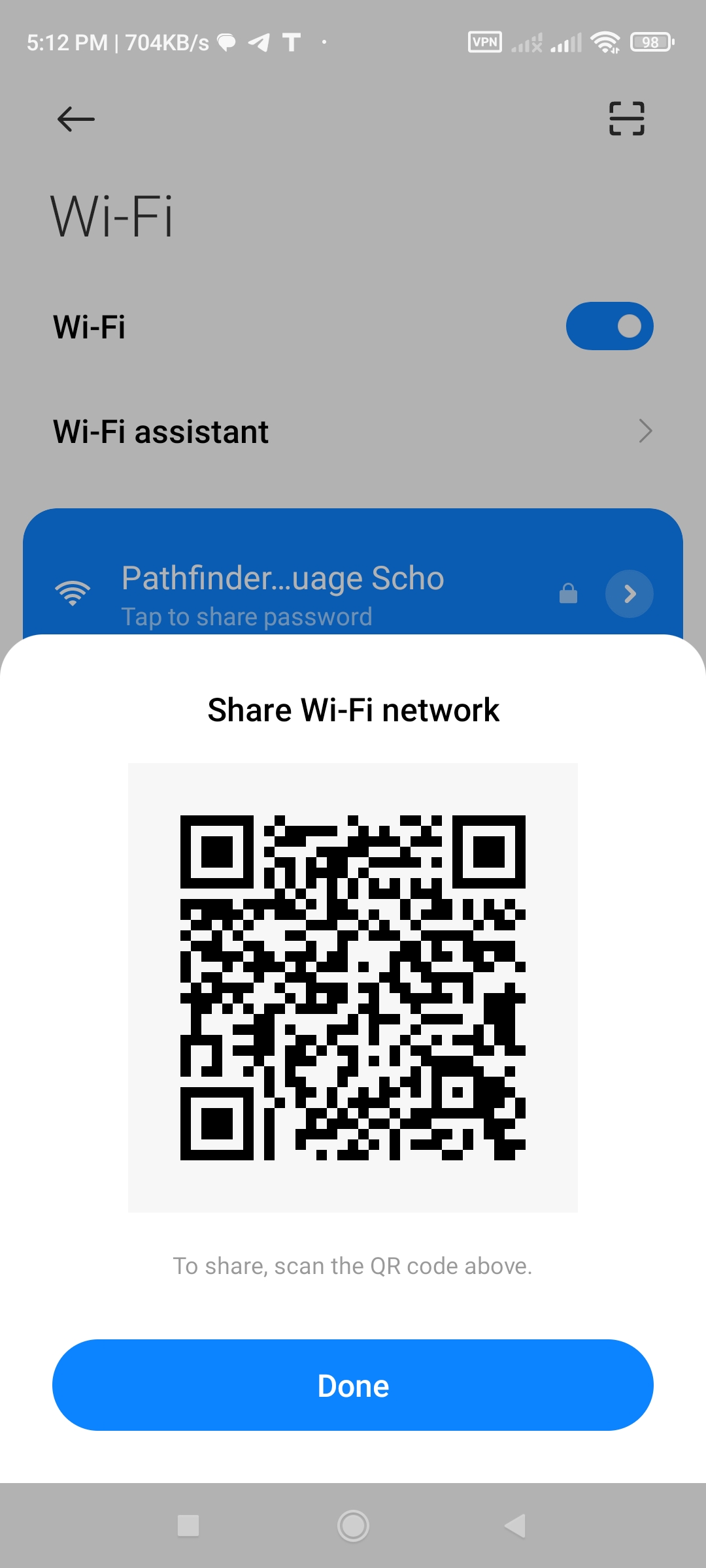
Task: Open the recent apps view
Action: [188, 1526]
